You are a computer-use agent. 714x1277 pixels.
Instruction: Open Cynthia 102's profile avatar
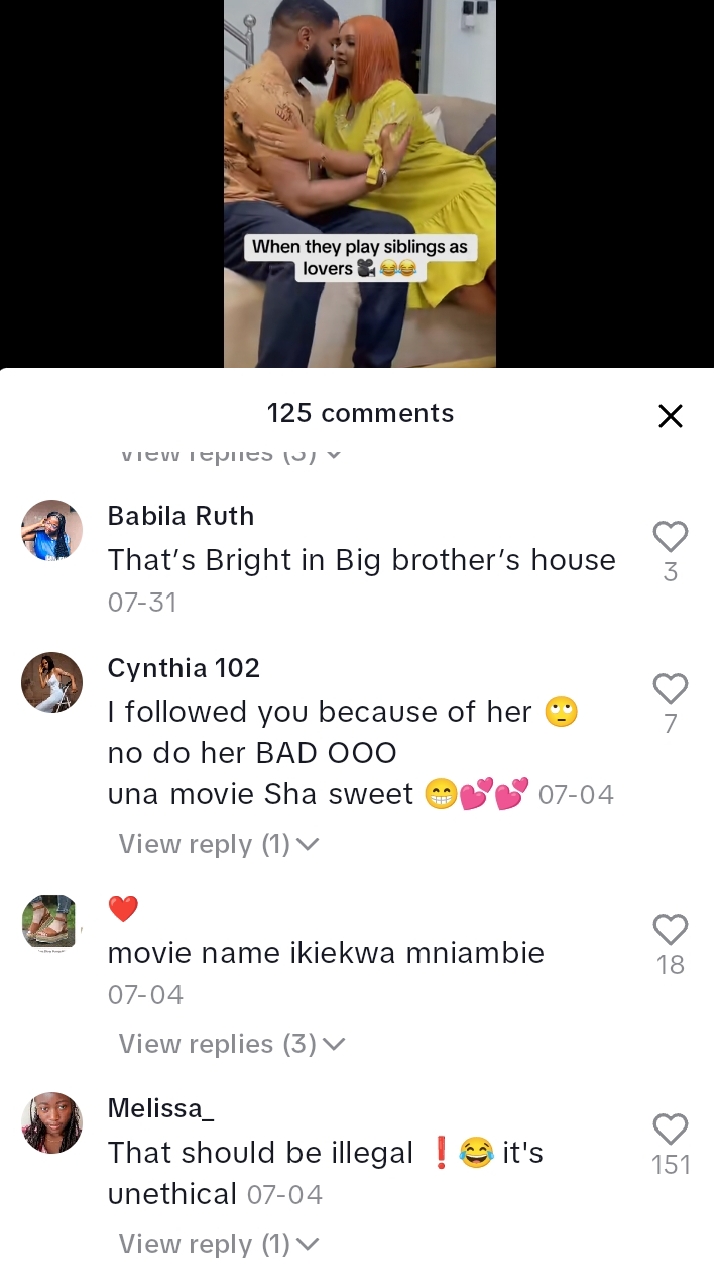52,683
